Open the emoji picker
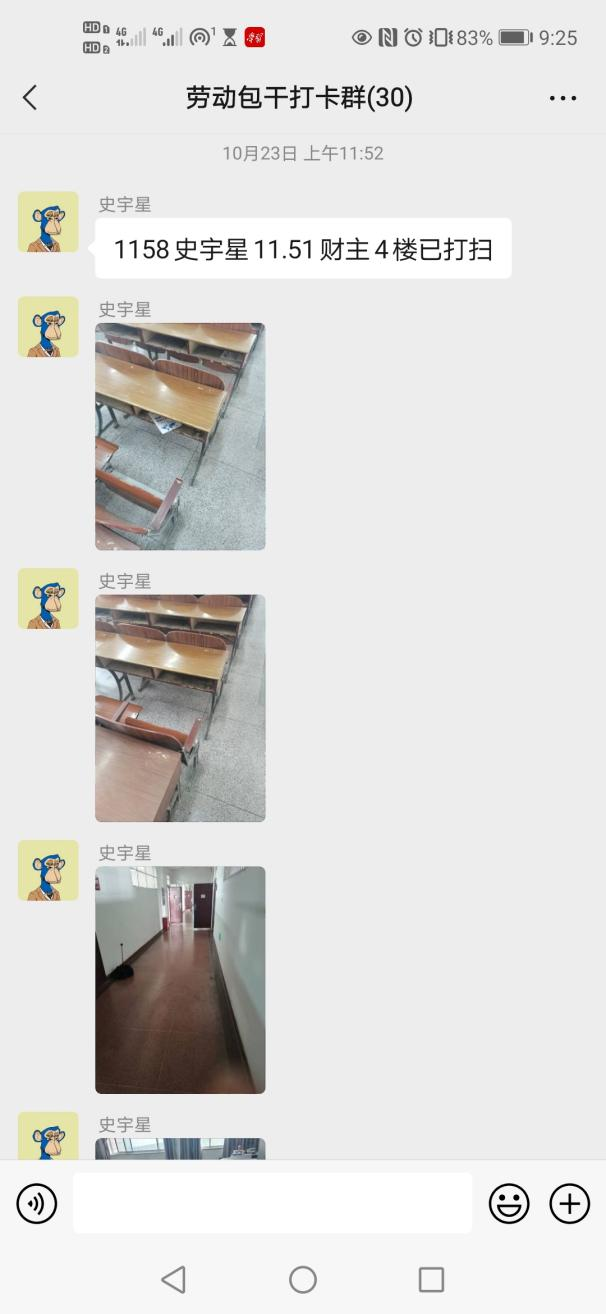The width and height of the screenshot is (606, 1314). click(x=509, y=1203)
